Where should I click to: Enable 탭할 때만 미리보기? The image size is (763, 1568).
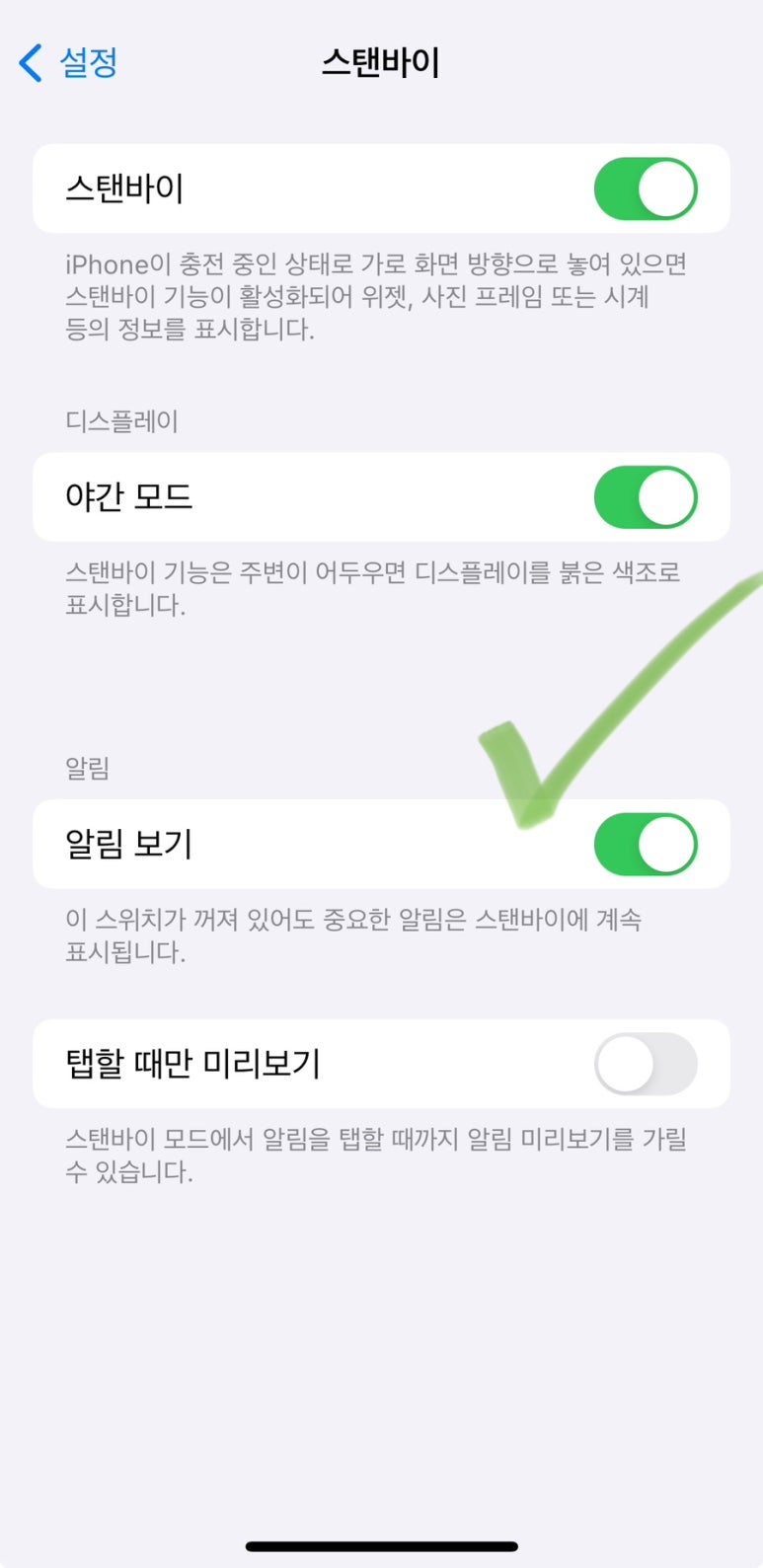point(646,1064)
